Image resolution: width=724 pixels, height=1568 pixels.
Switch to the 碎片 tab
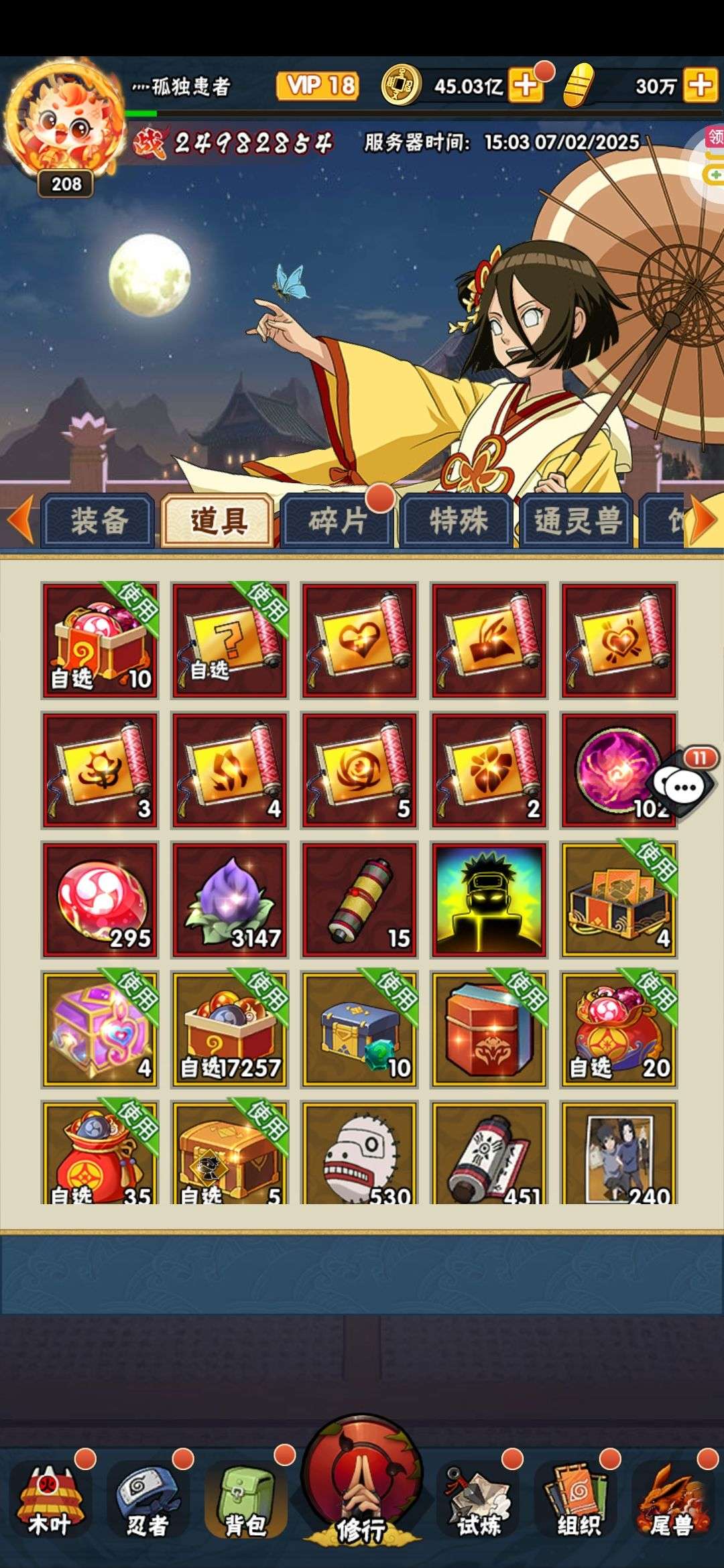point(337,521)
